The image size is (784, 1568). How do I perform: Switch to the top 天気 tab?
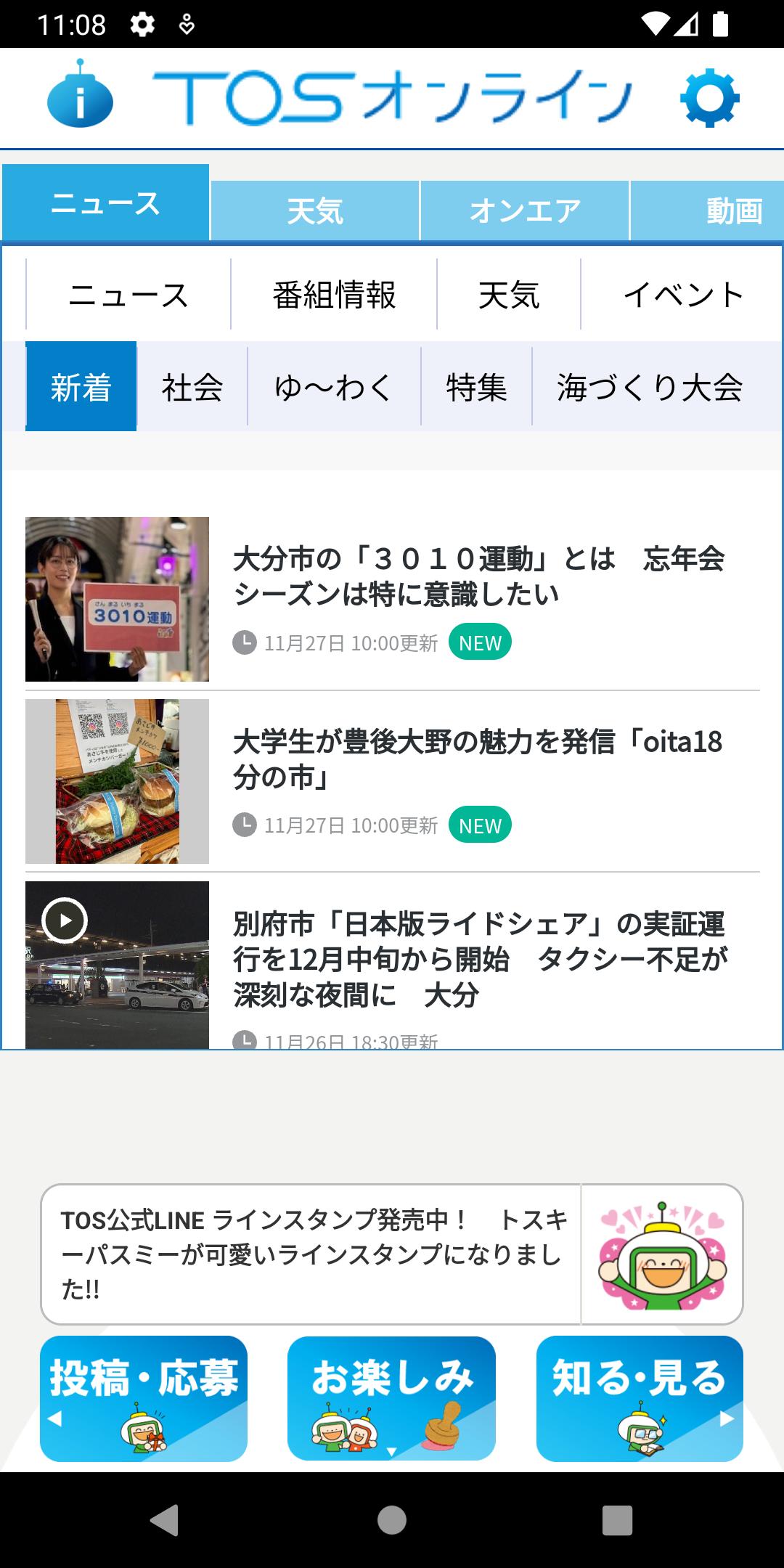(x=314, y=211)
